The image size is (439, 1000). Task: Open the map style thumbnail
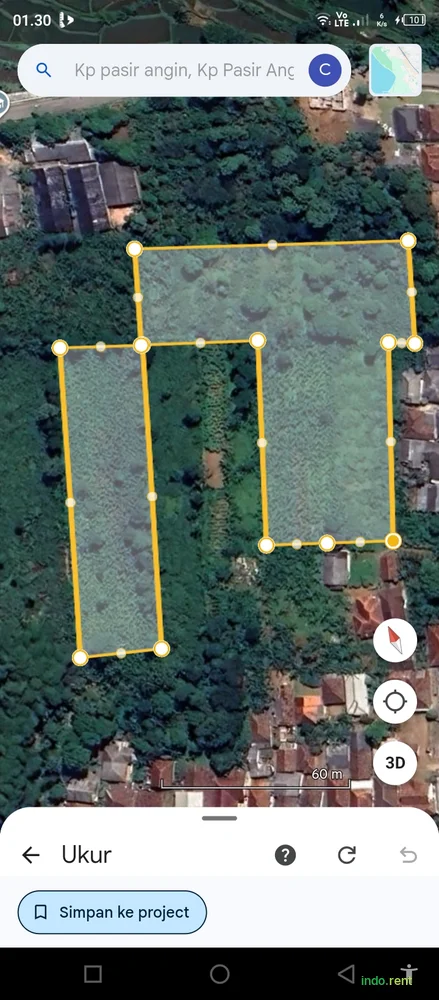point(396,70)
